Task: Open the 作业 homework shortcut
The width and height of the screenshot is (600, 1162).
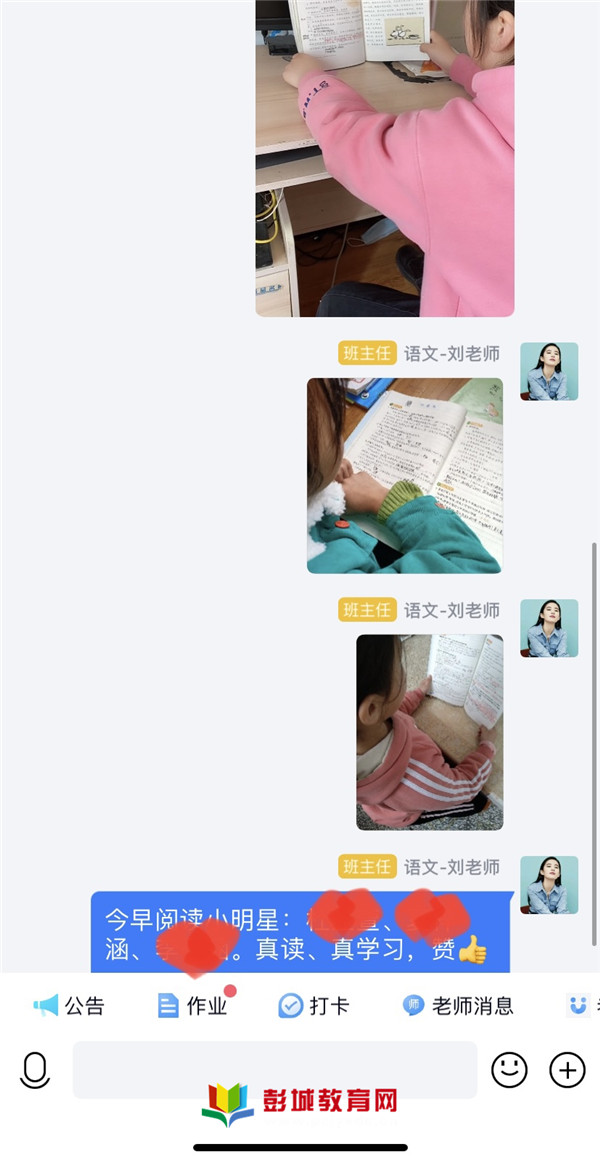Action: tap(193, 1006)
